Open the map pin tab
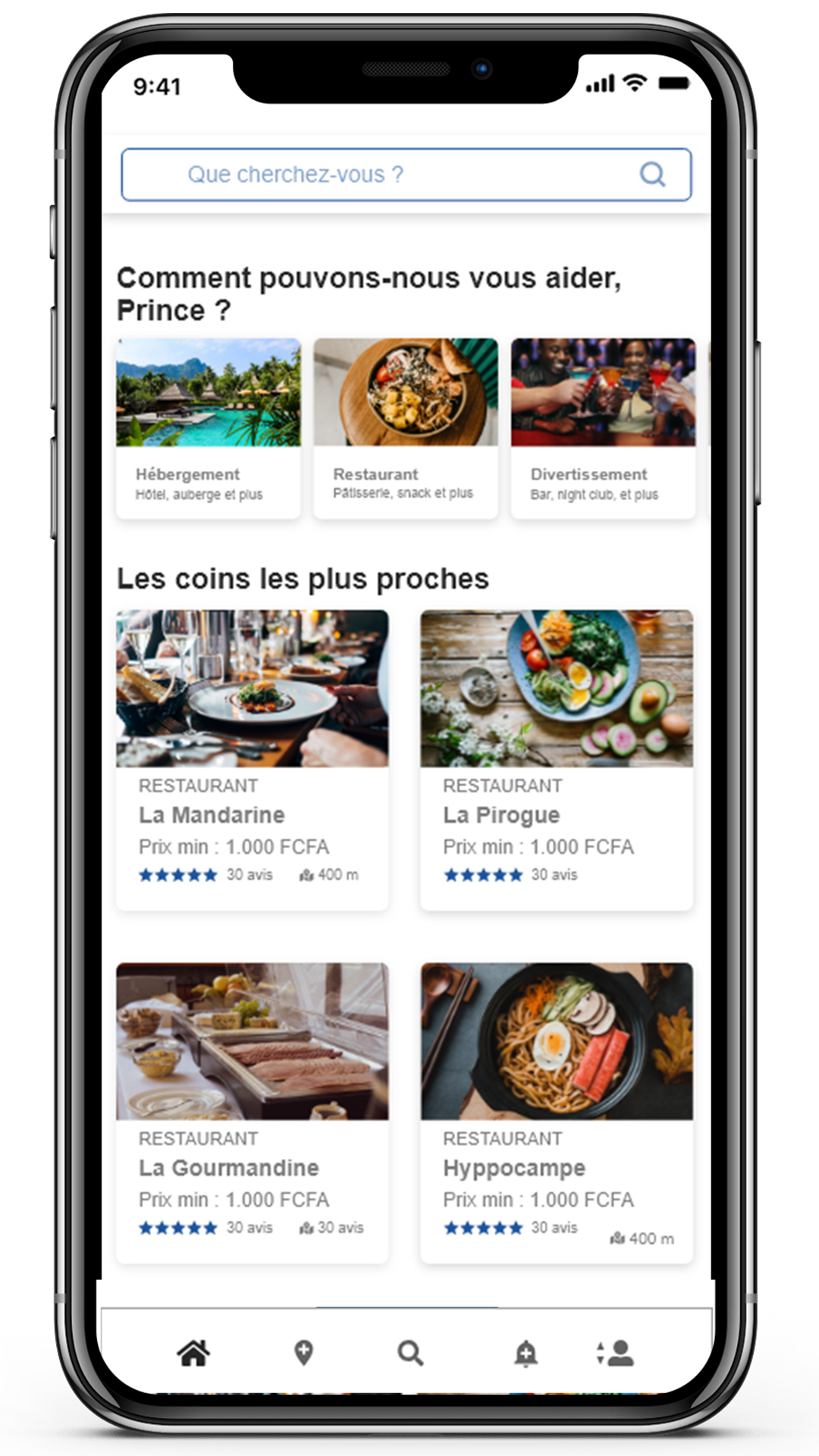This screenshot has height=1456, width=819. coord(303,1353)
